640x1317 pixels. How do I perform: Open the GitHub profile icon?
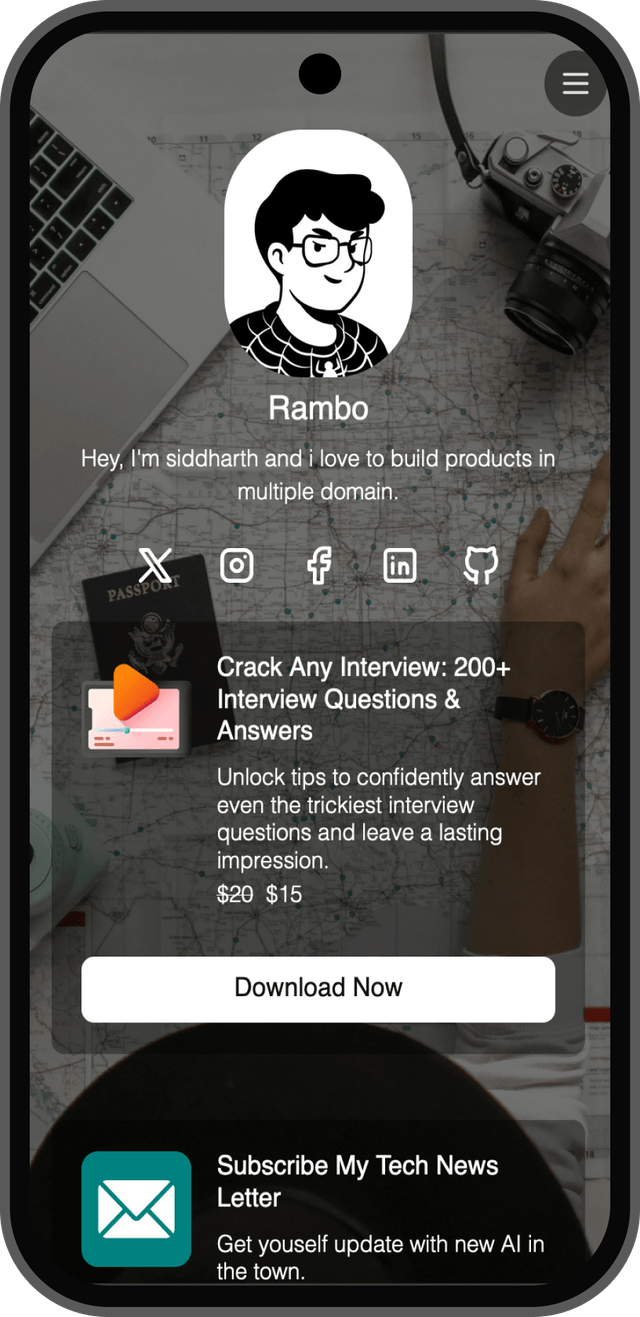coord(481,566)
